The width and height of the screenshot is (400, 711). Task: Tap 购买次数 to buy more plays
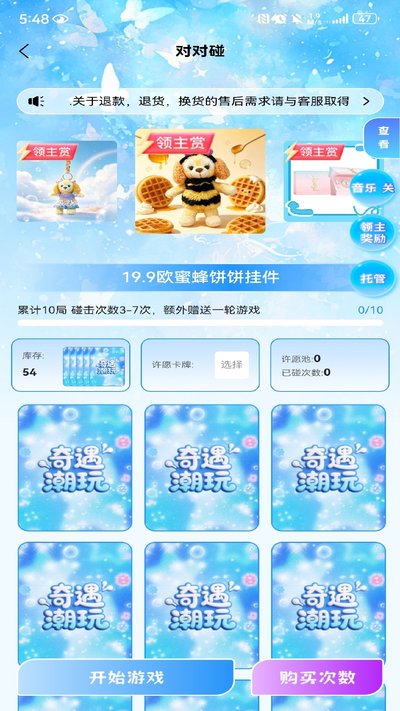point(317,677)
